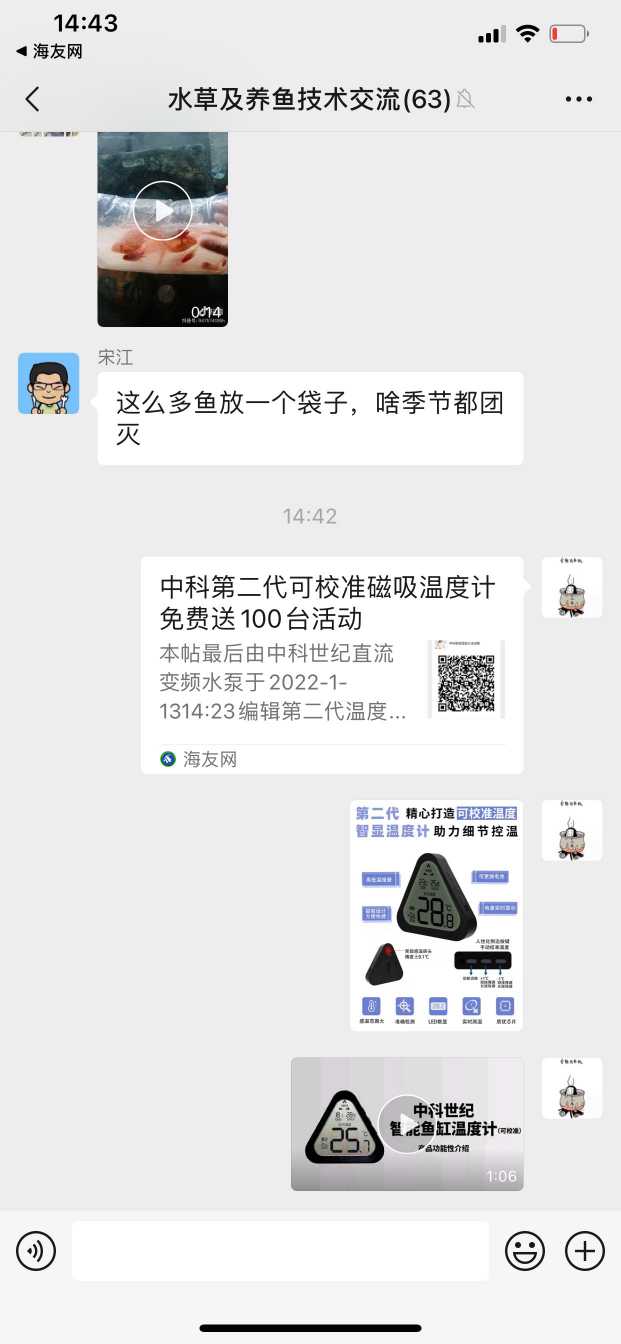Open 宋江's profile avatar
This screenshot has width=621, height=1344.
click(x=48, y=383)
